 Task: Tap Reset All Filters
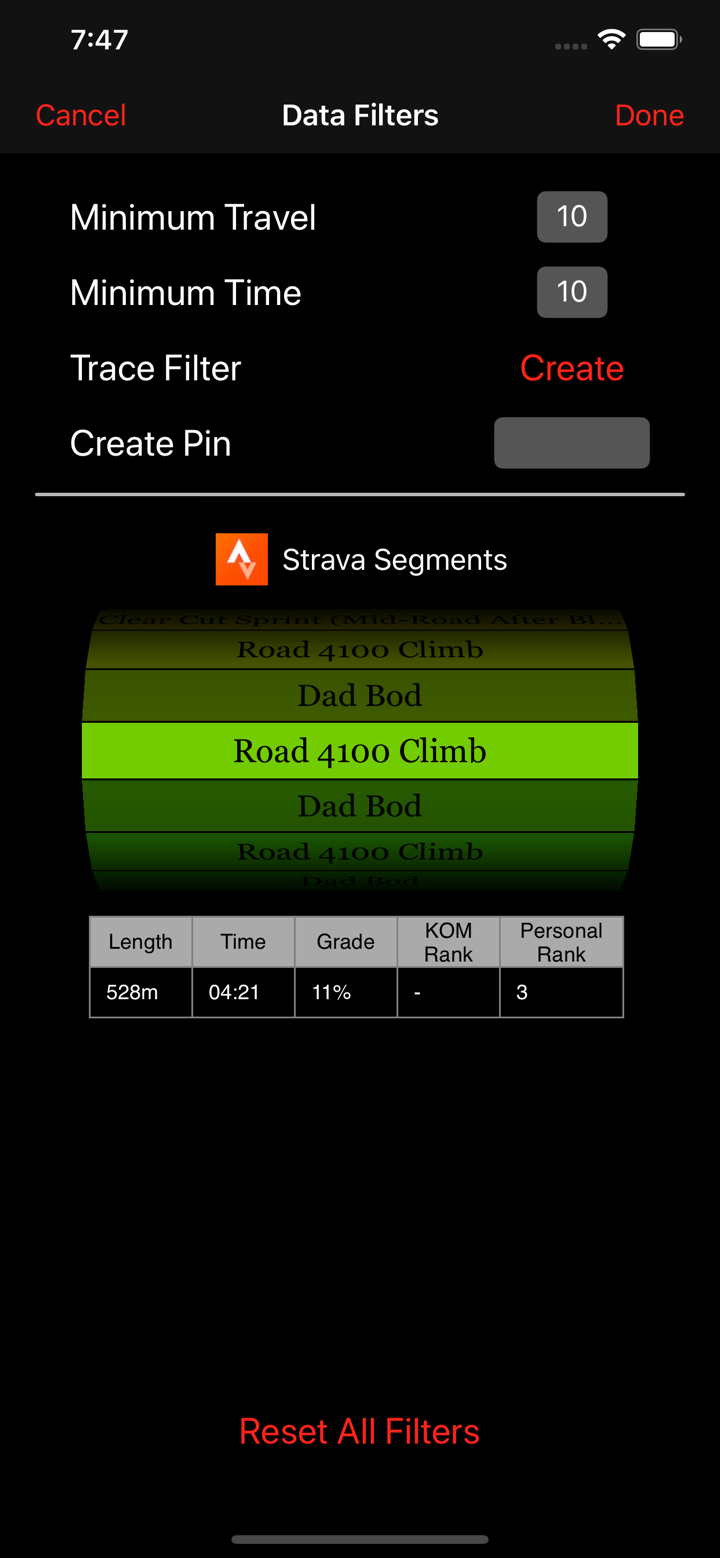coord(359,1431)
